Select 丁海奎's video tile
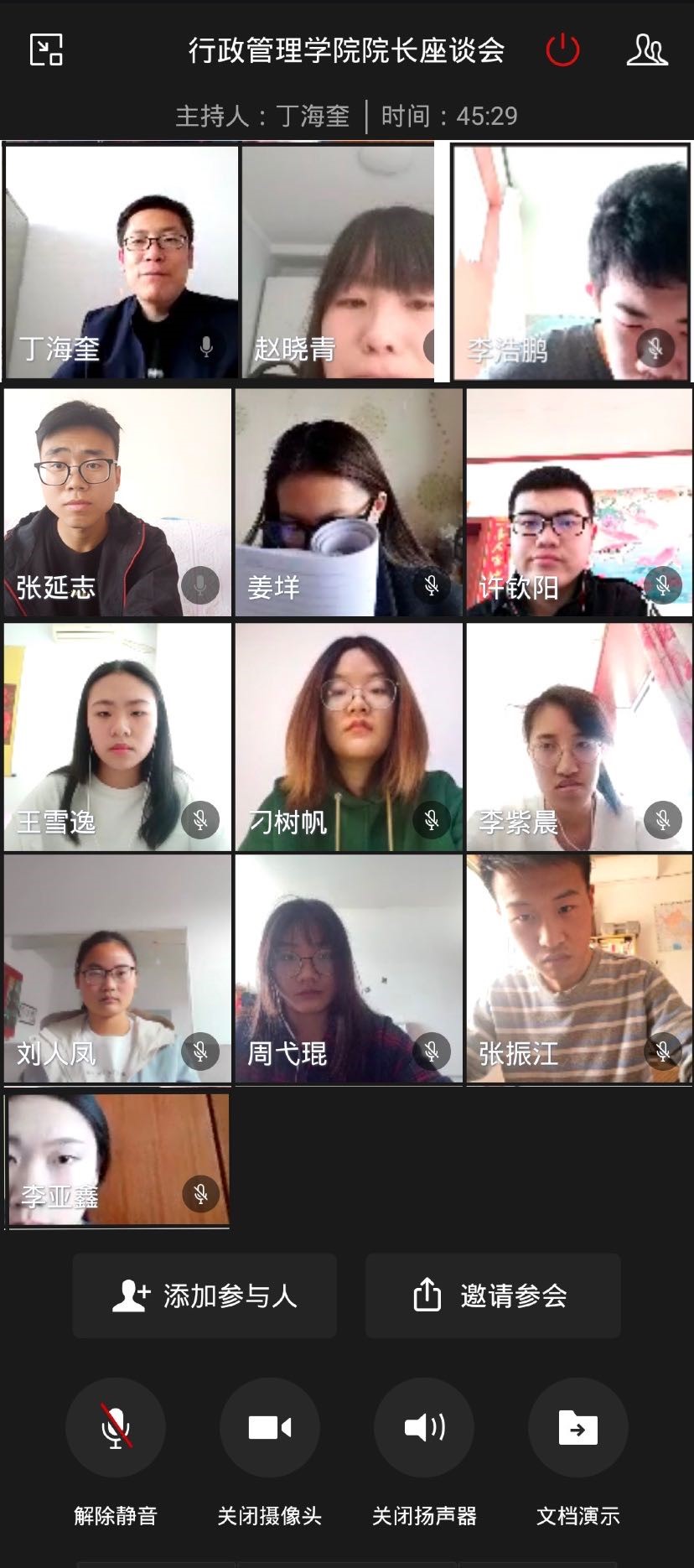The width and height of the screenshot is (694, 1568). coord(122,262)
